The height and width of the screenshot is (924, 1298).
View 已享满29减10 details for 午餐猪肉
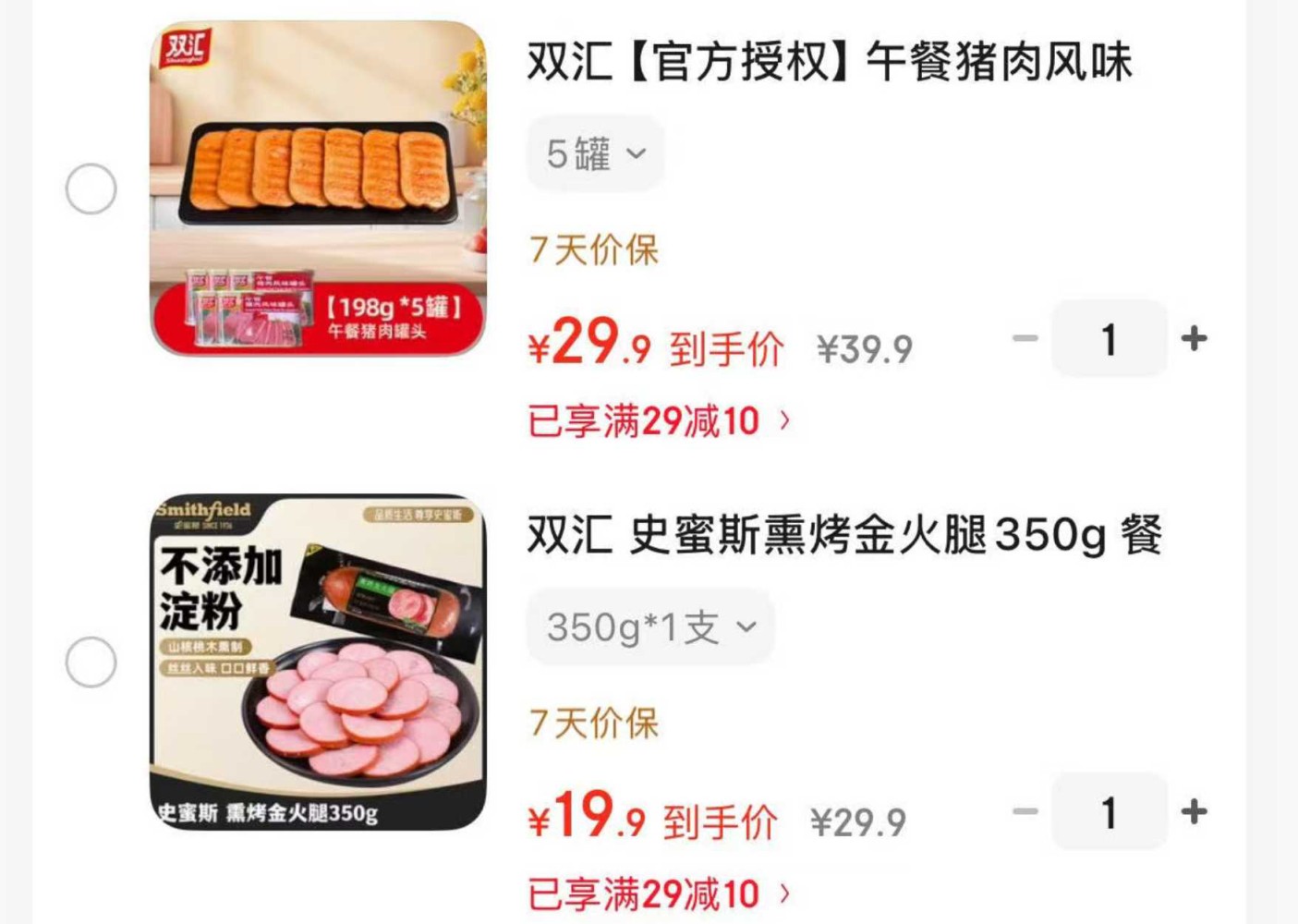[659, 421]
